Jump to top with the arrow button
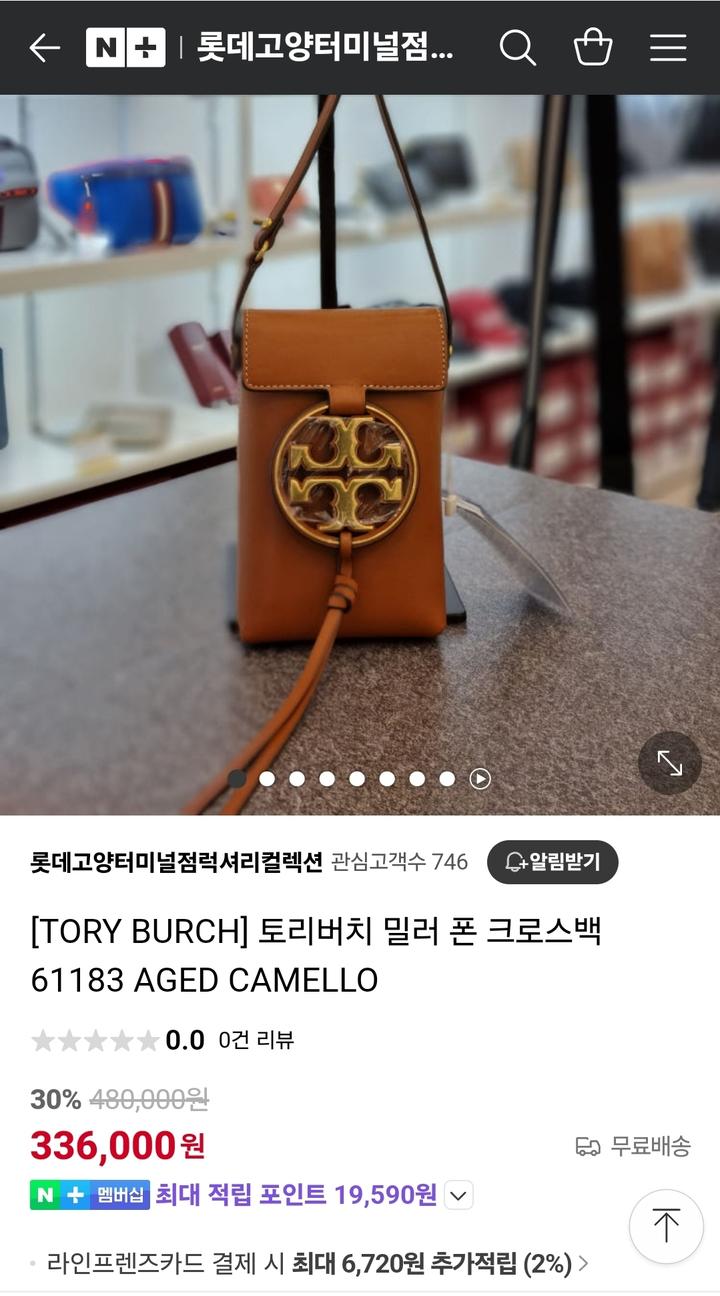The width and height of the screenshot is (720, 1296). coord(666,1226)
